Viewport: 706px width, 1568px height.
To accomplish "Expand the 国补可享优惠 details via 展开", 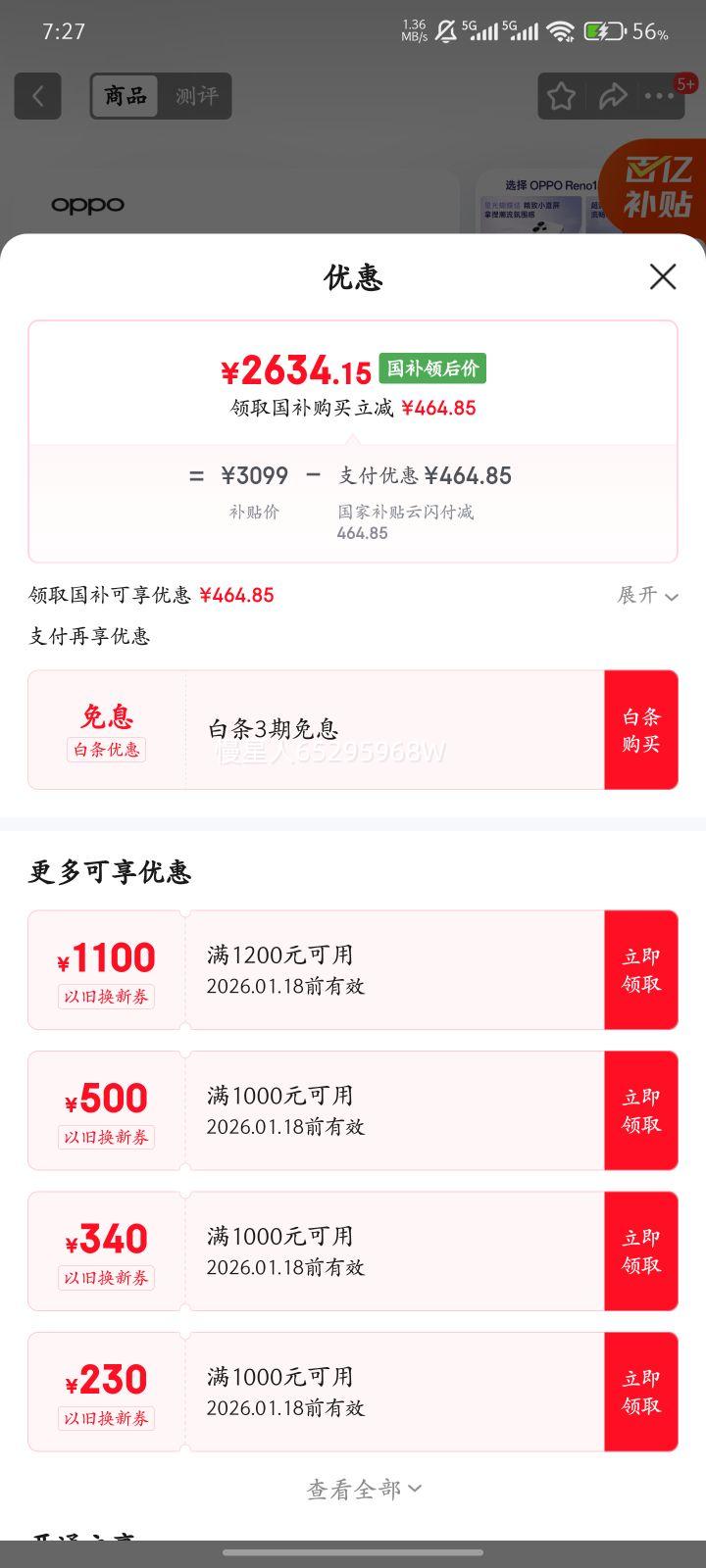I will pos(646,596).
